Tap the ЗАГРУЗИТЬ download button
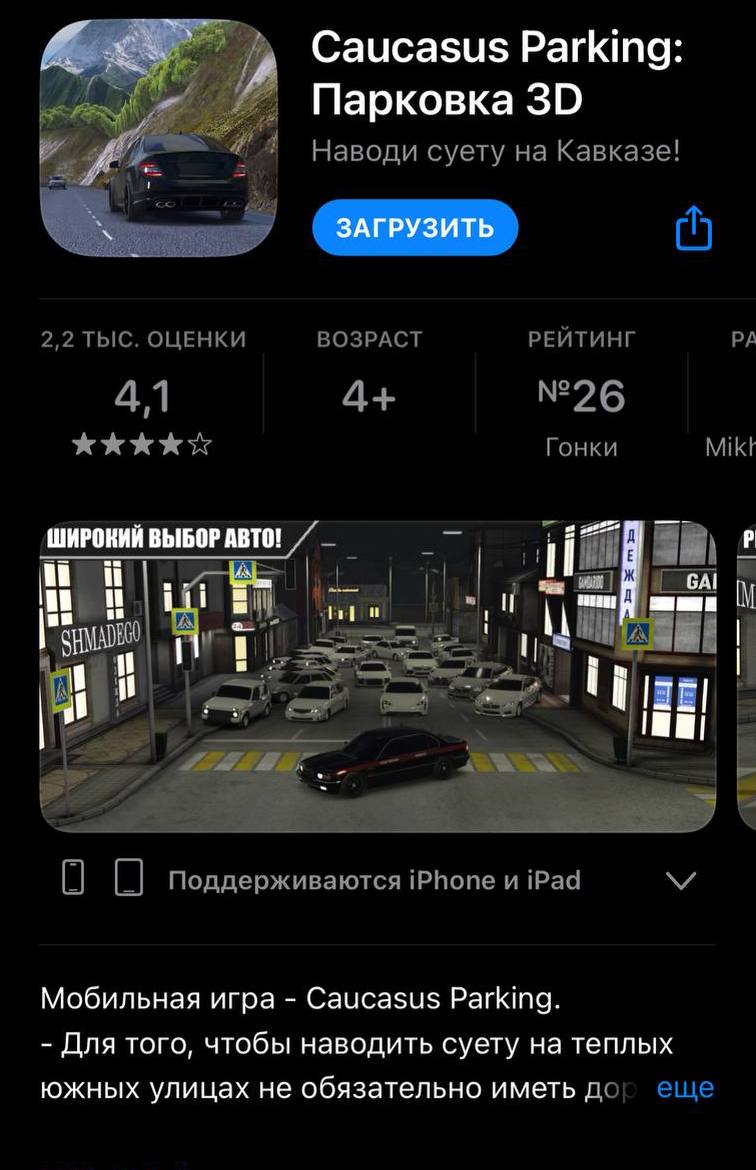This screenshot has height=1170, width=756. pos(415,228)
